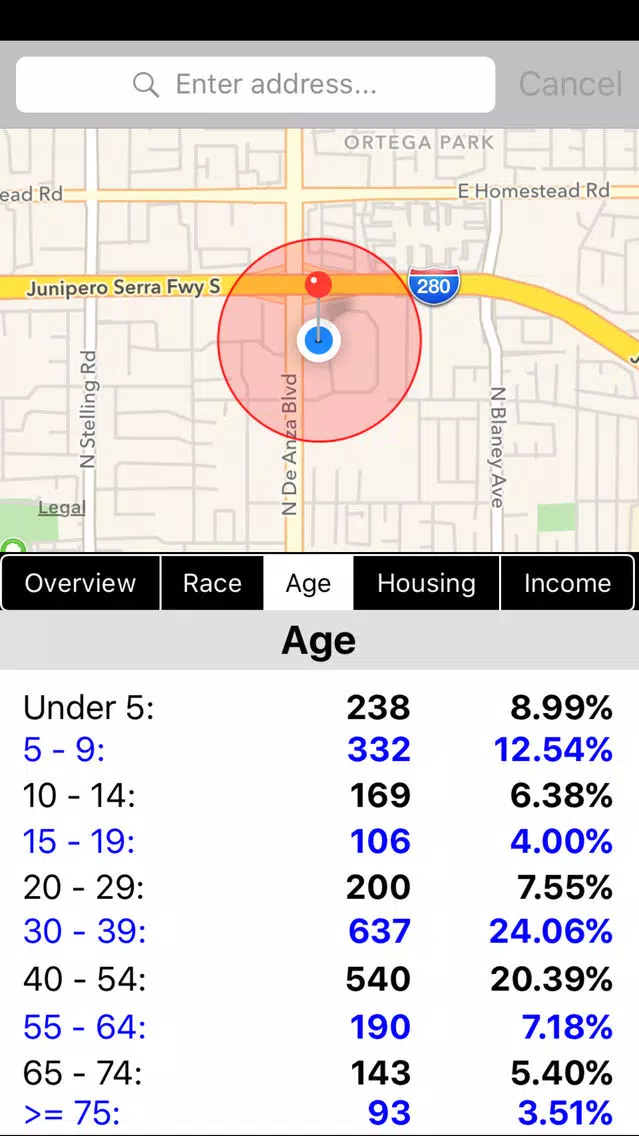Screen dimensions: 639x1136
Task: Select the Age tab
Action: coord(308,583)
